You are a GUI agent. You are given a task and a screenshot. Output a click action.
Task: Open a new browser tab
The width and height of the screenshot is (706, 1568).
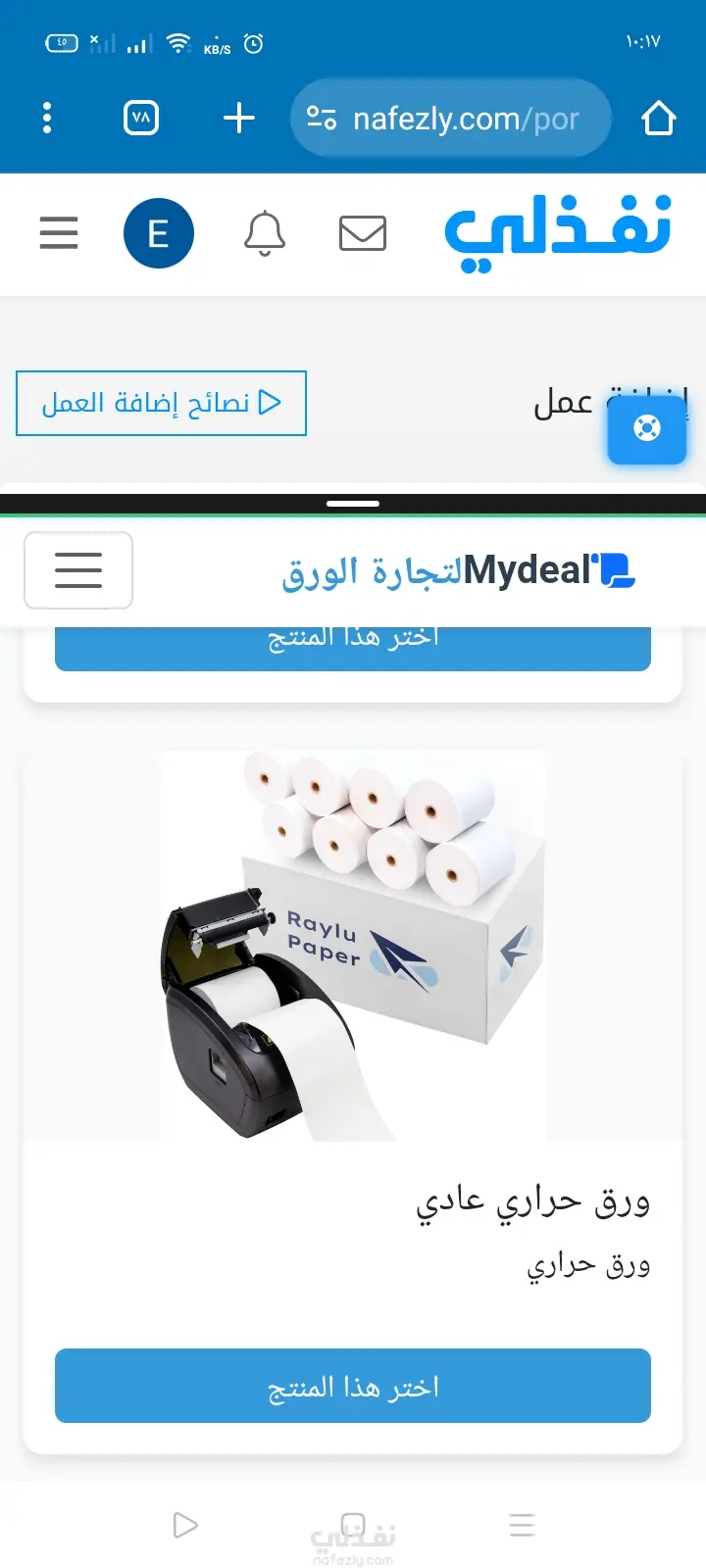coord(238,119)
